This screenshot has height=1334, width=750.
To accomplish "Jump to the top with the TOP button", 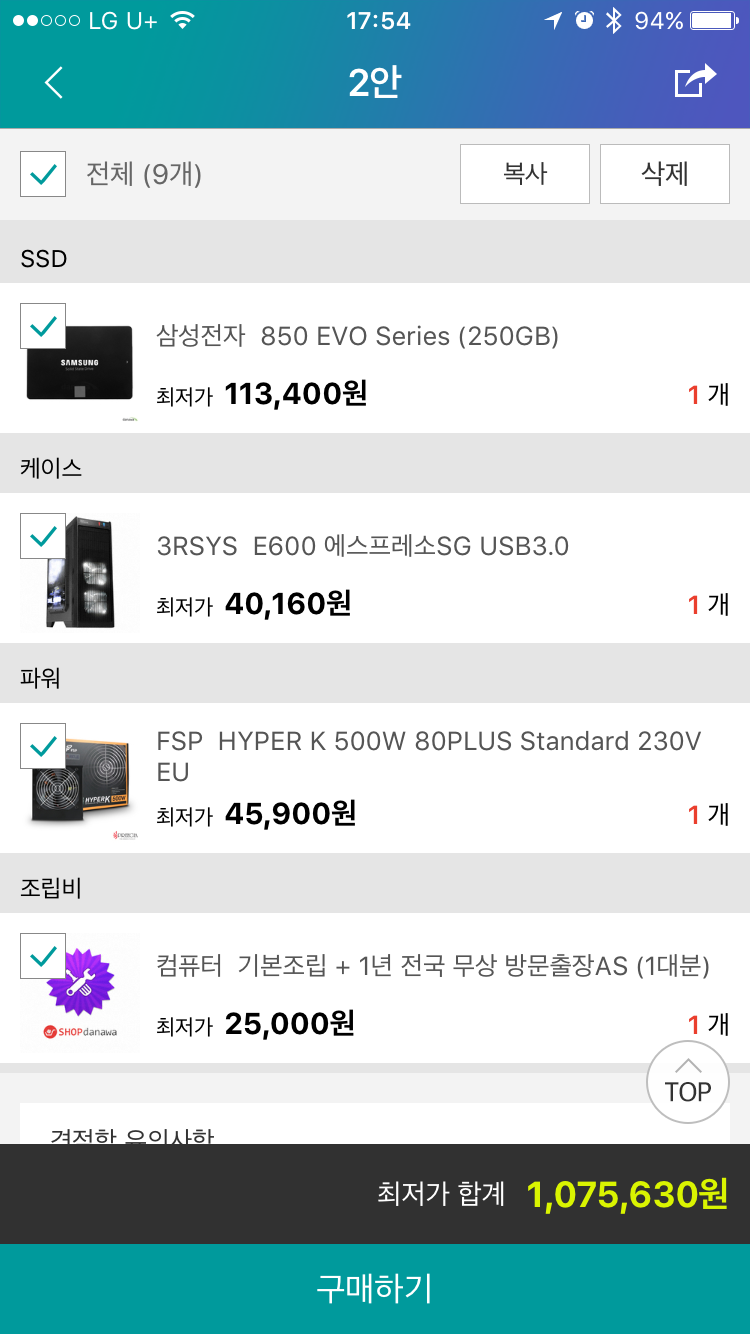I will coord(688,1082).
